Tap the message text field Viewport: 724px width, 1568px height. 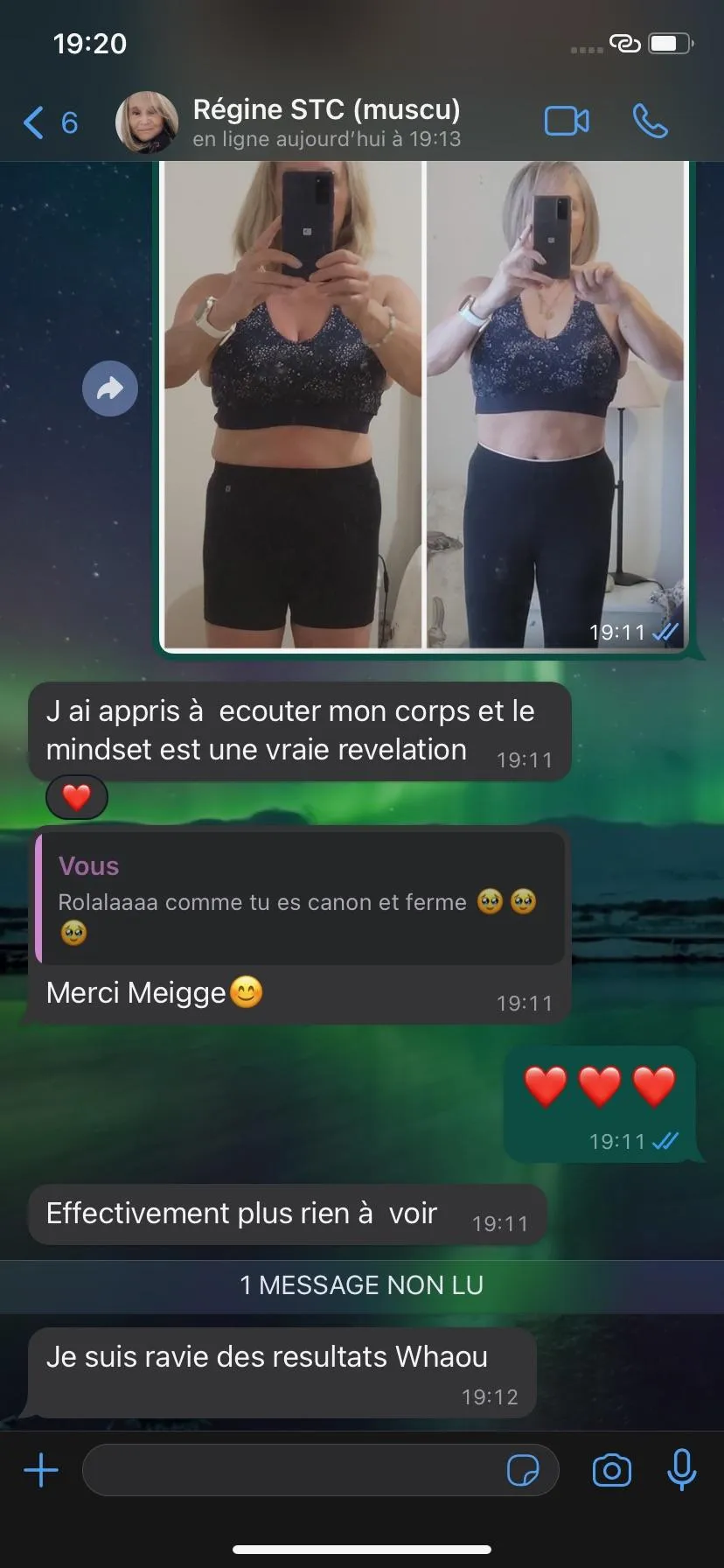click(293, 1470)
